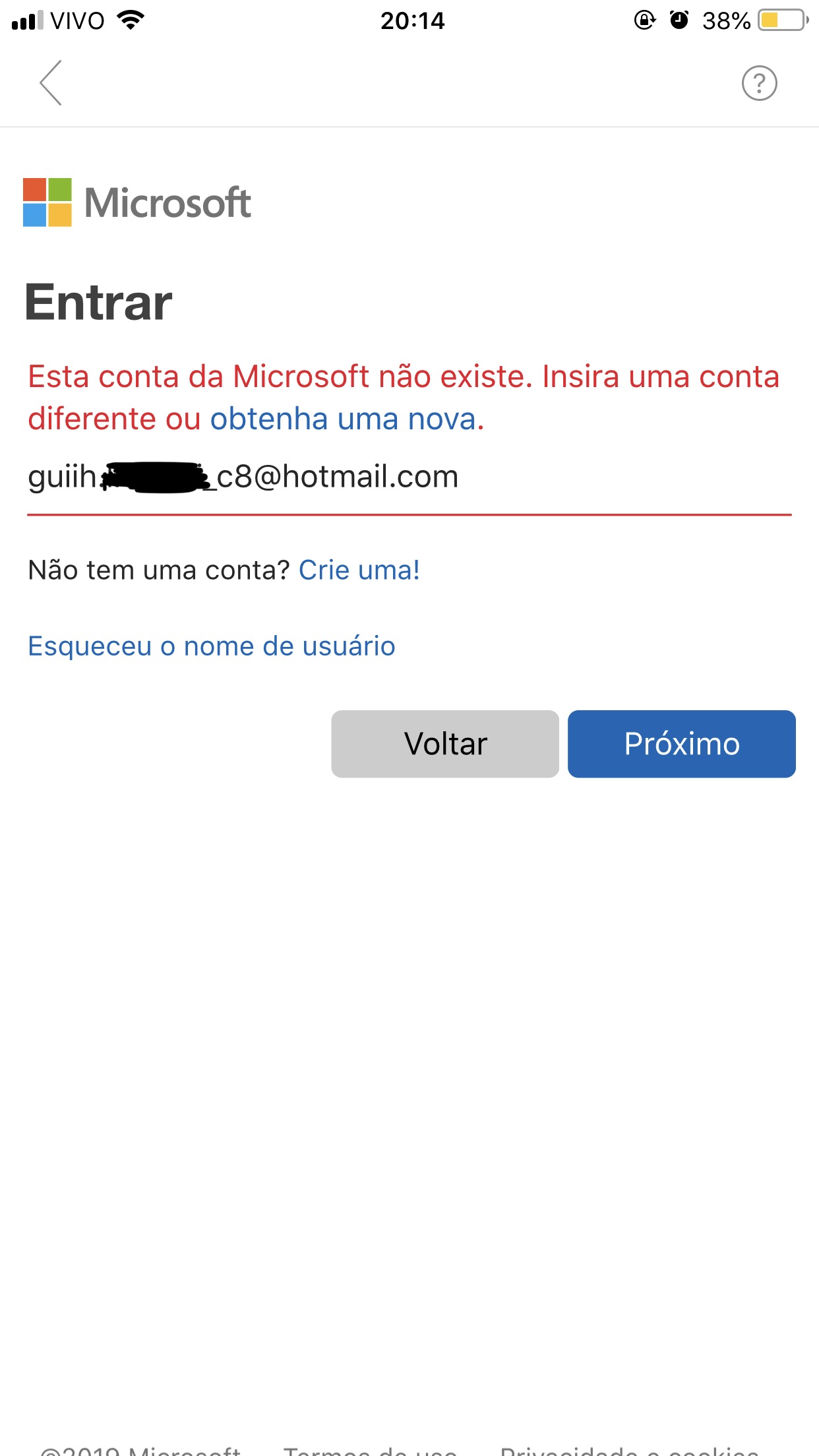Screen dimensions: 819x1456
Task: Tap the Voltar button
Action: (x=445, y=744)
